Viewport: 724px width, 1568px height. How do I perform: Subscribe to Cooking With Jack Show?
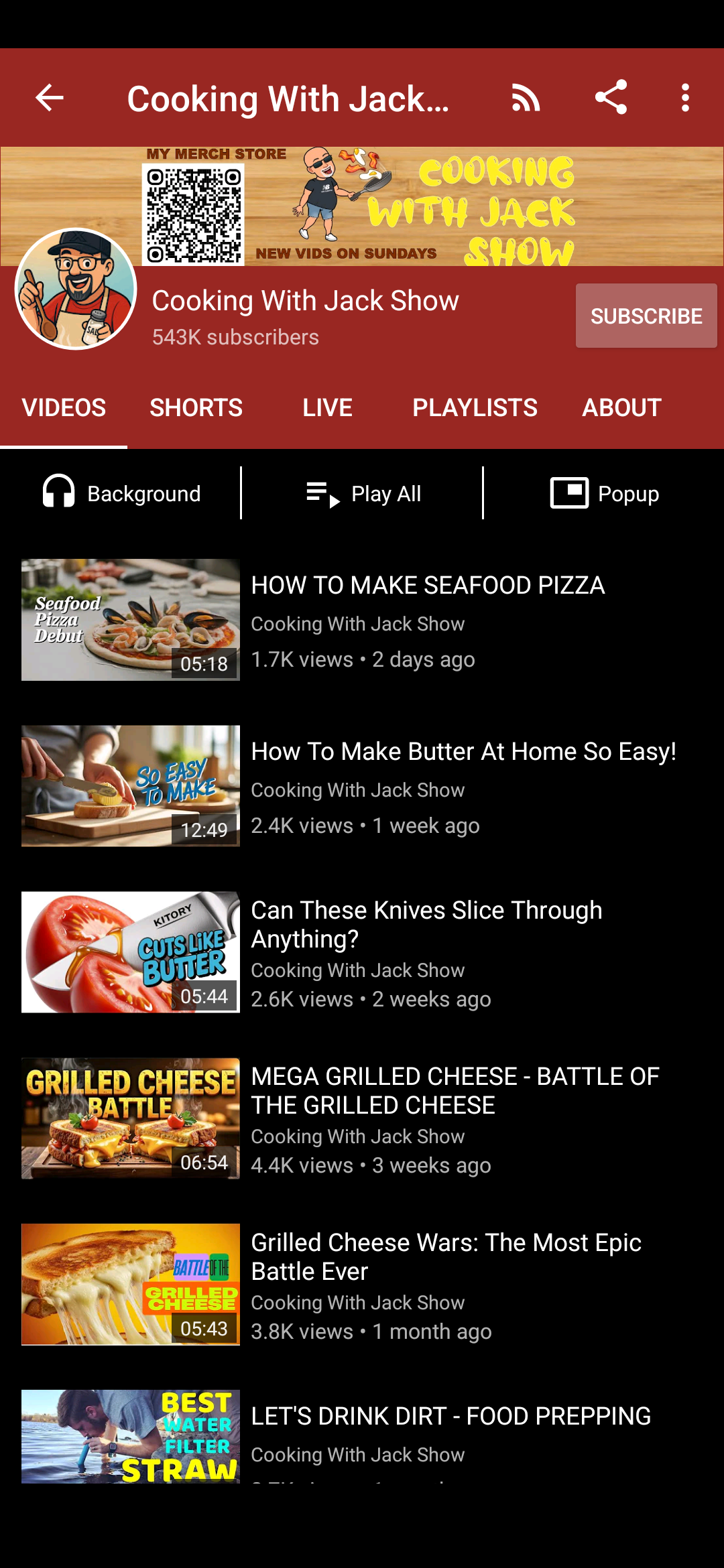(646, 316)
